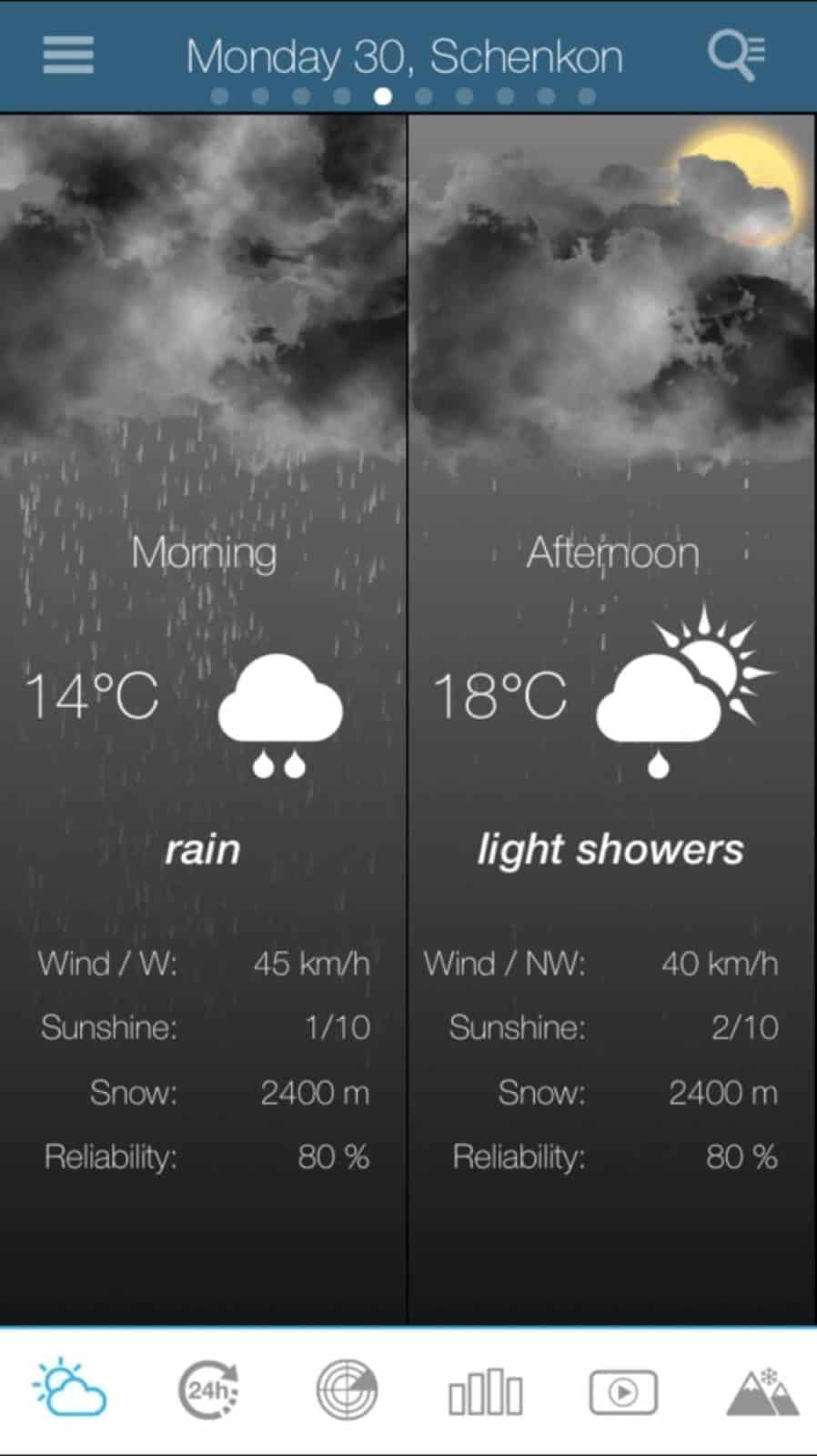817x1456 pixels.
Task: Open the hamburger menu
Action: (68, 56)
